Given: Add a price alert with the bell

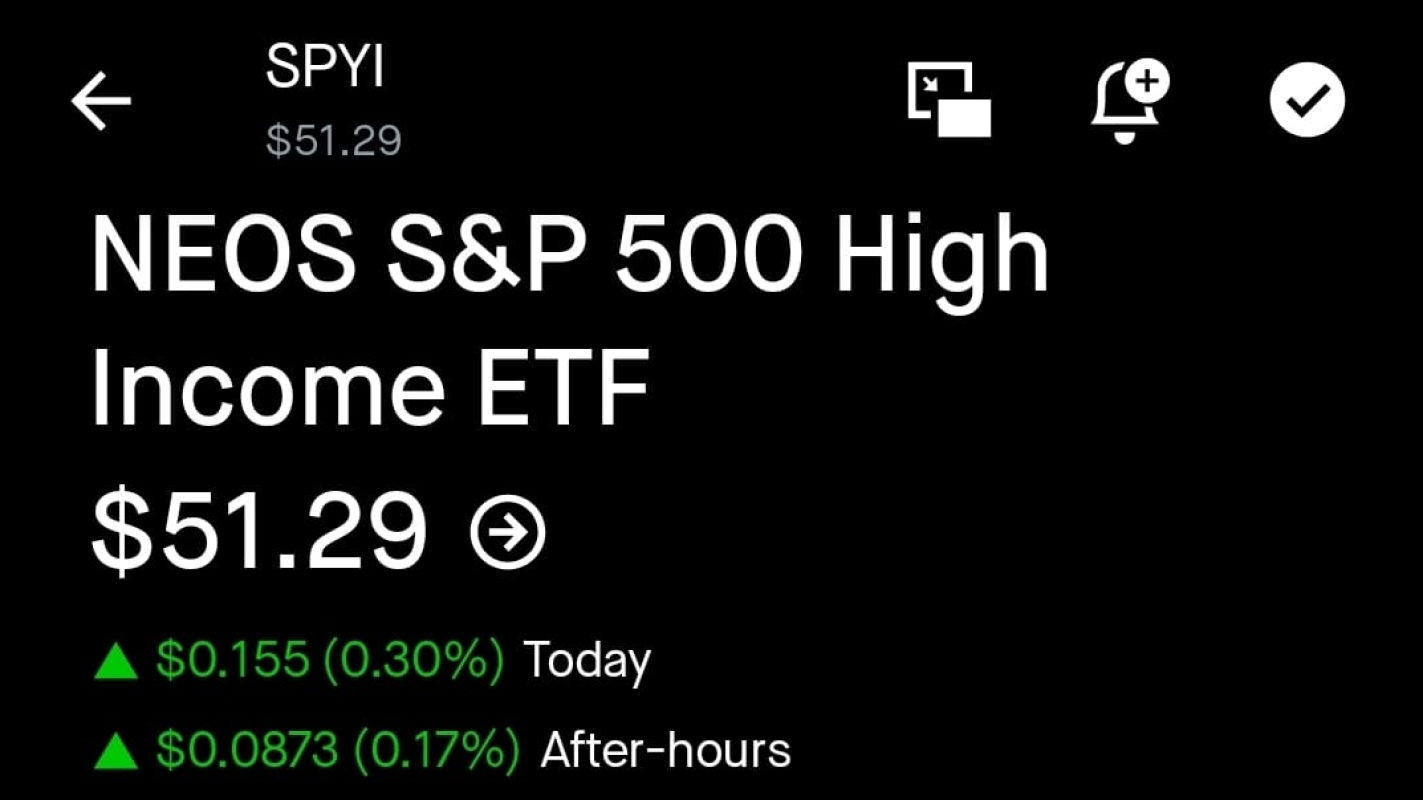Looking at the screenshot, I should click(1128, 101).
